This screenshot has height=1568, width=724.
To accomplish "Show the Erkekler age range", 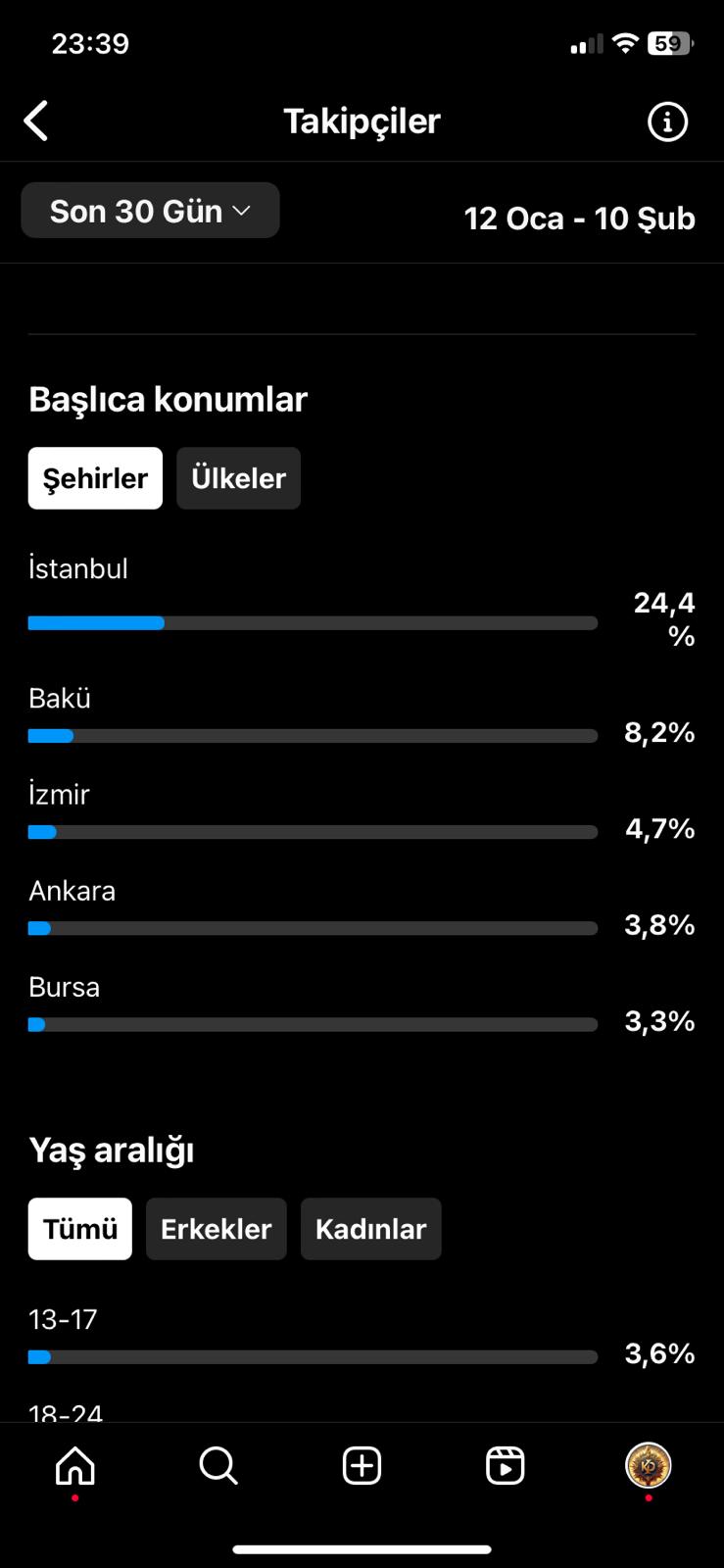I will coord(217,1229).
